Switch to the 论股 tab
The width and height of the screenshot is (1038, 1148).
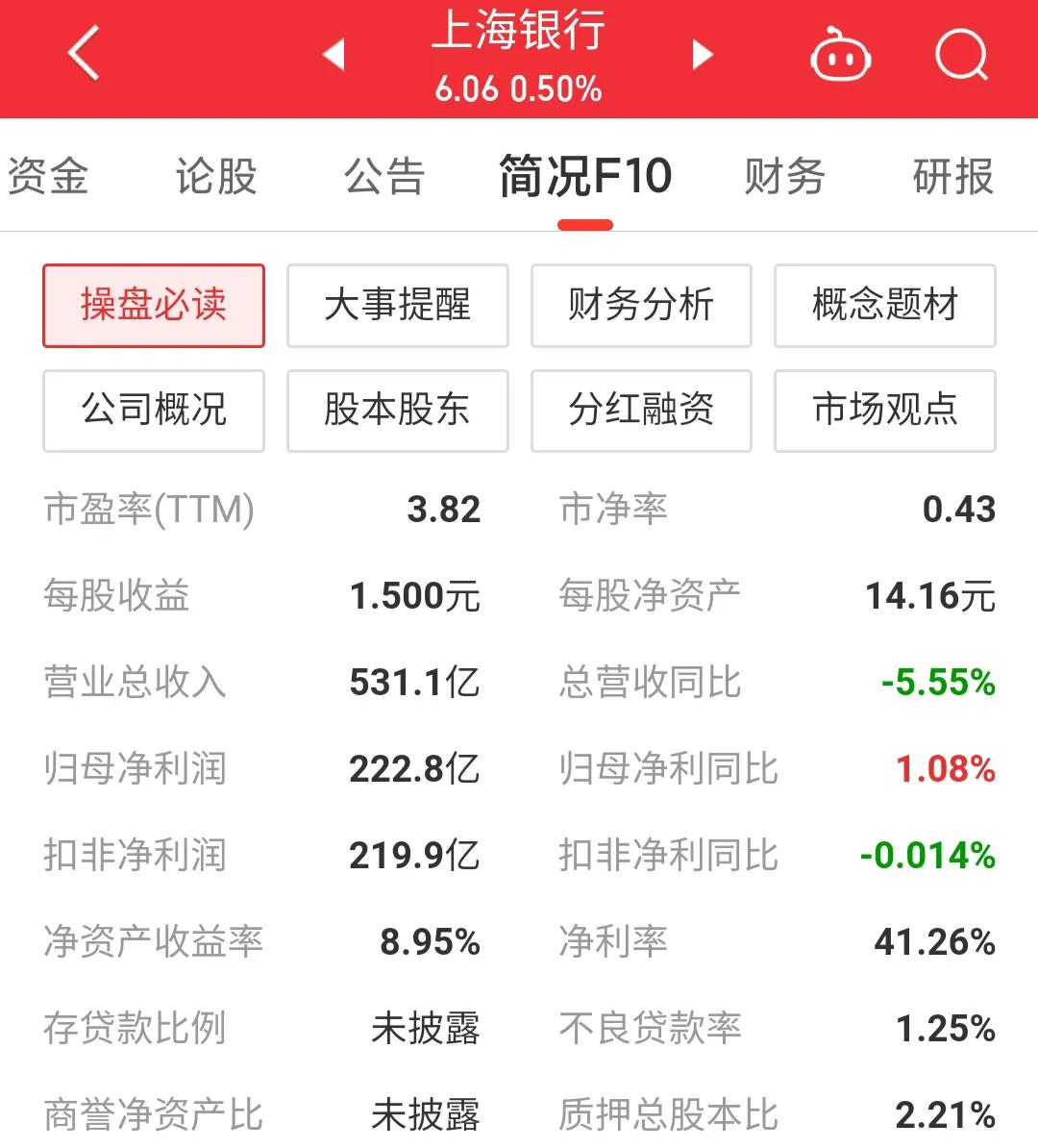pos(215,176)
